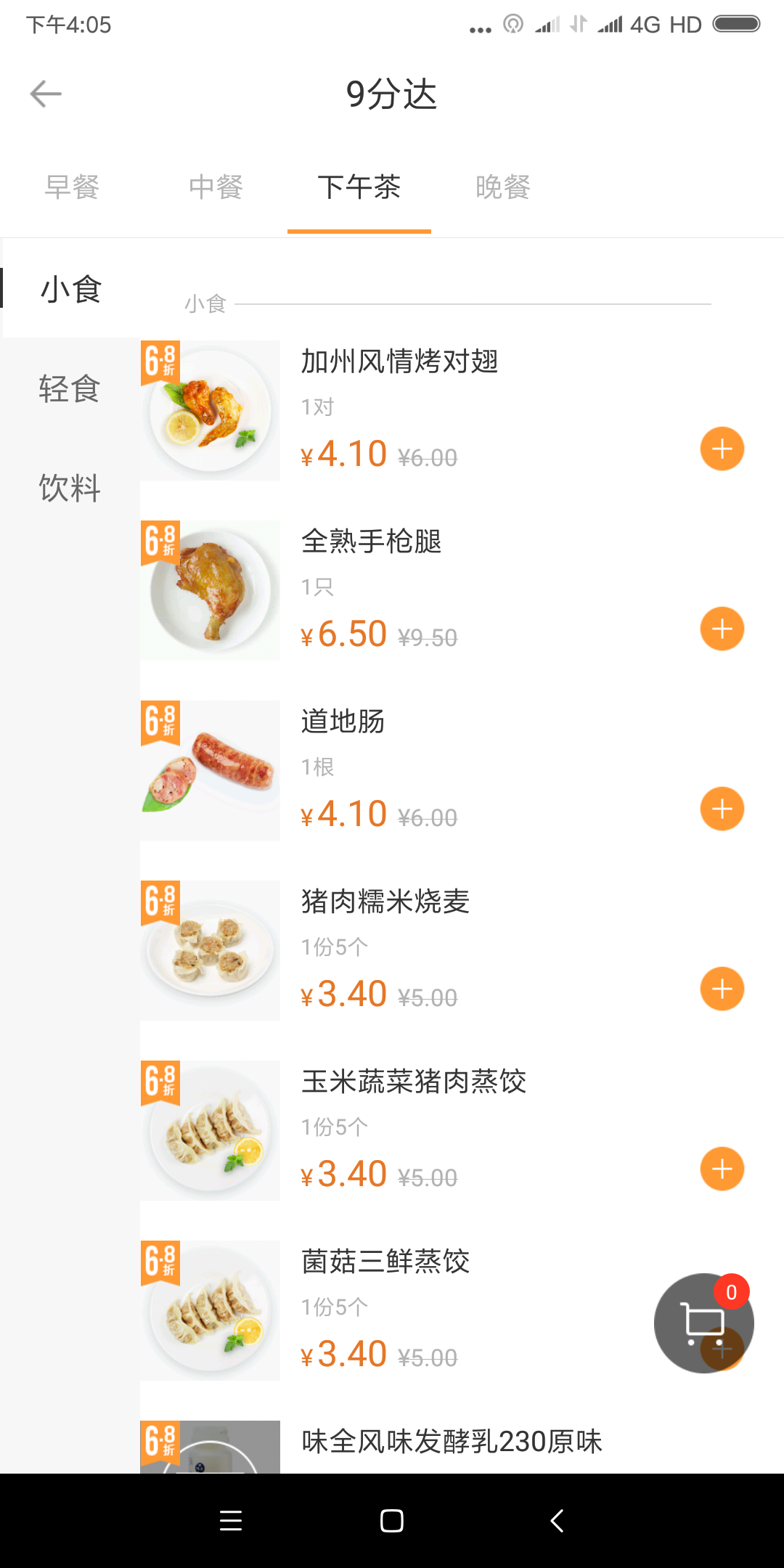784x1568 pixels.
Task: View the 道地肠 product image
Action: coord(211,771)
